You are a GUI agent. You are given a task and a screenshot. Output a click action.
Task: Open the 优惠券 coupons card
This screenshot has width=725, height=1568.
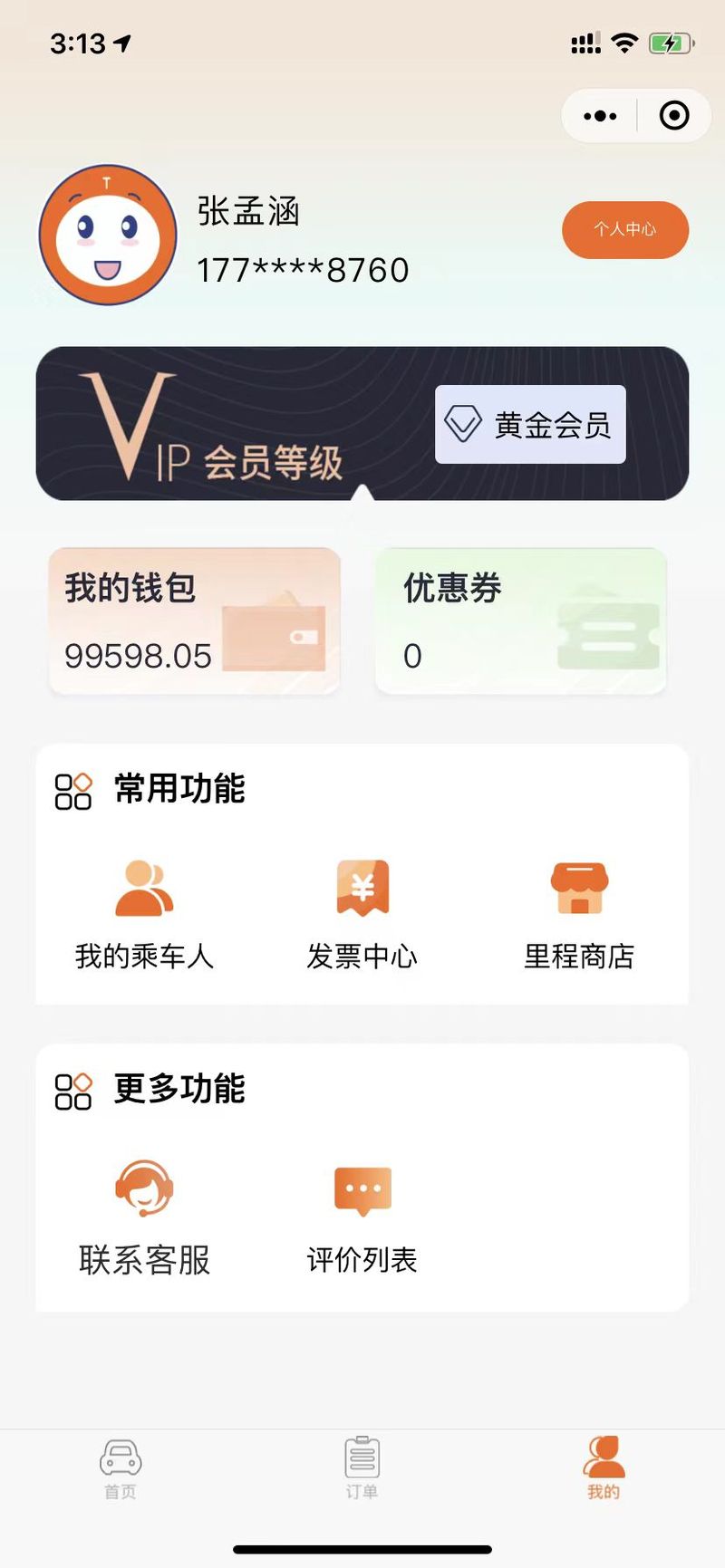[521, 620]
